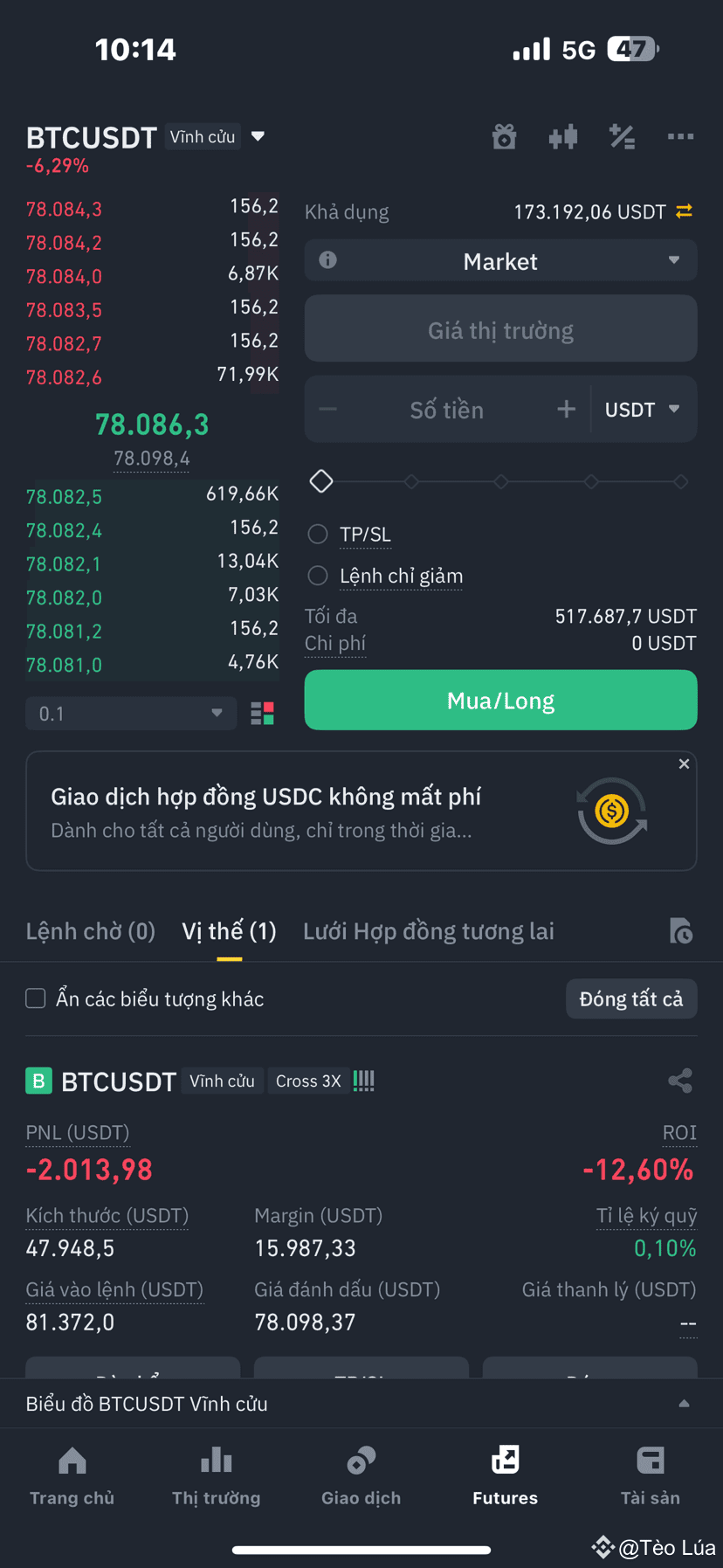
Task: Check Ẩn các biểu tượng khác checkbox
Action: click(35, 998)
